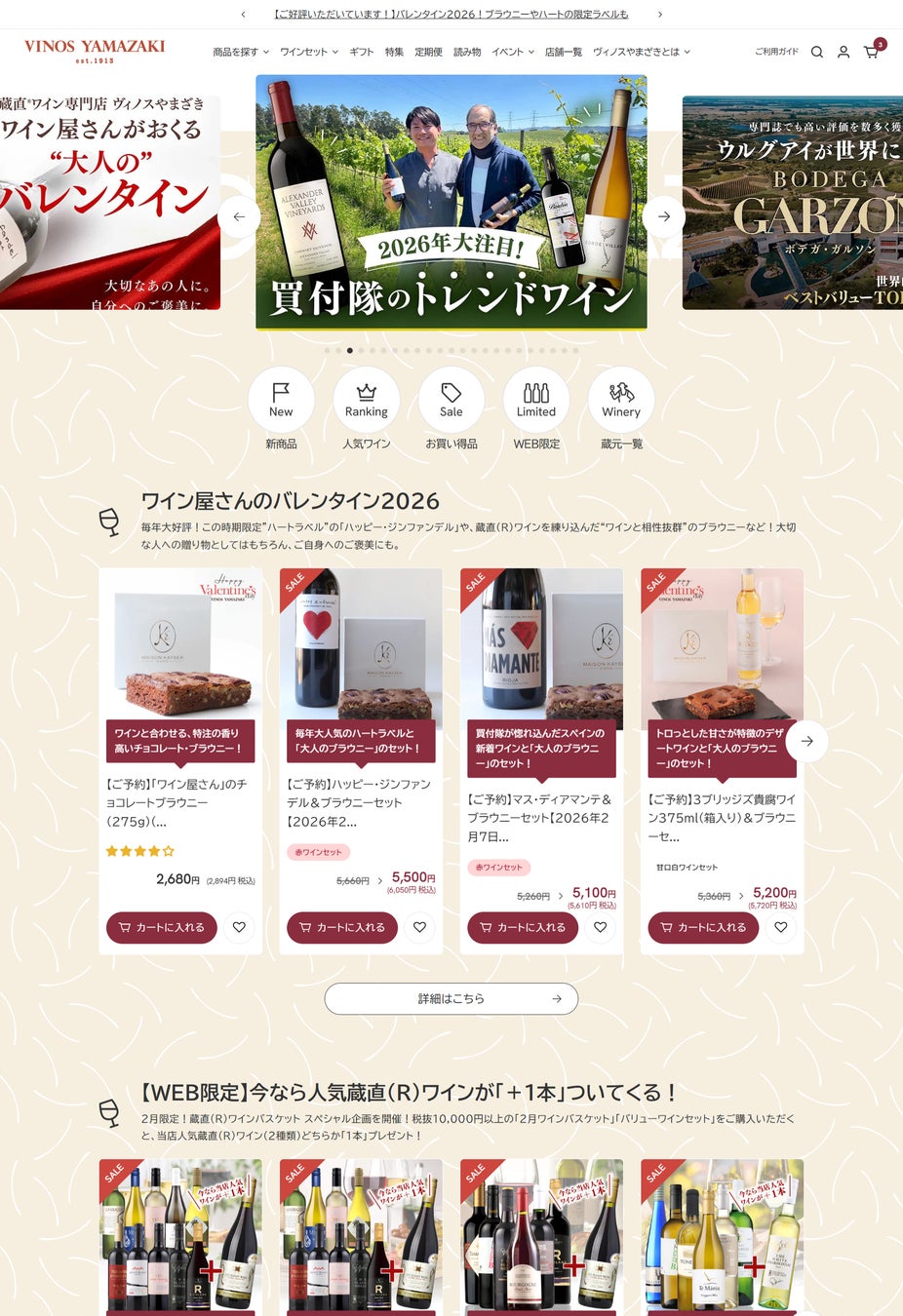The image size is (903, 1316).
Task: Show next announcement in top bar
Action: [660, 15]
